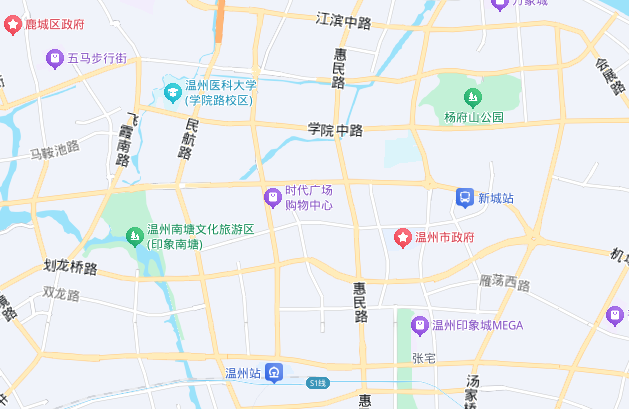Open the 新城站 station marker
The image size is (629, 409).
pos(465,198)
